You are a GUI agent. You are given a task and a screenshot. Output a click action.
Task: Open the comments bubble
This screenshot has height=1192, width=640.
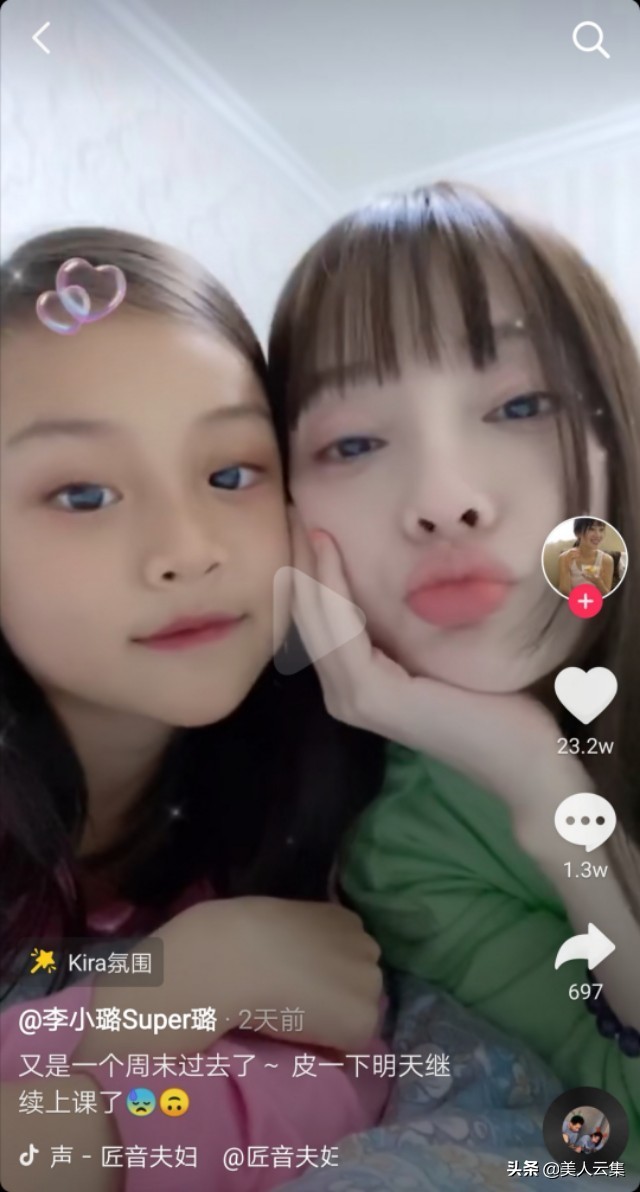(585, 822)
